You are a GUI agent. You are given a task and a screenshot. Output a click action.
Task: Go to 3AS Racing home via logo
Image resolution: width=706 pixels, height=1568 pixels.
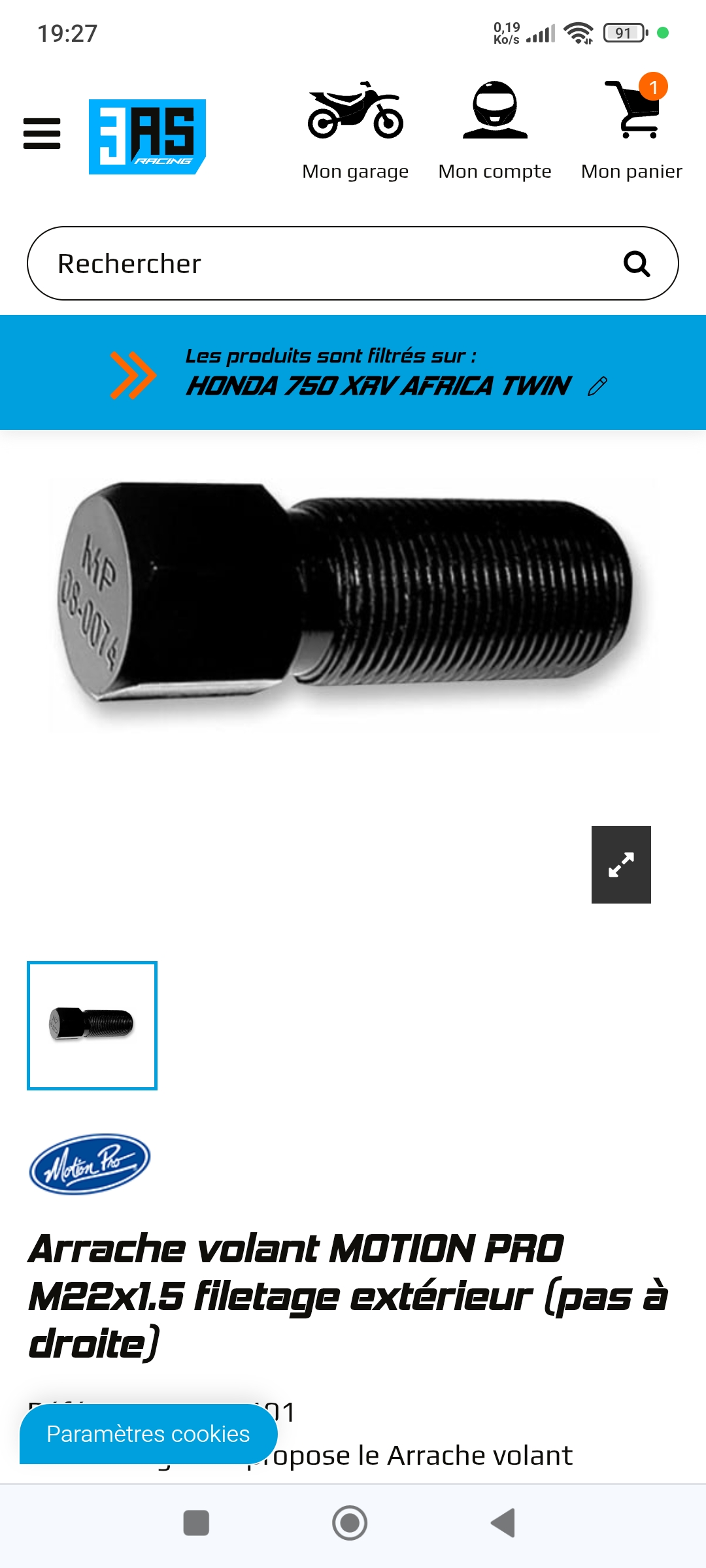click(147, 137)
